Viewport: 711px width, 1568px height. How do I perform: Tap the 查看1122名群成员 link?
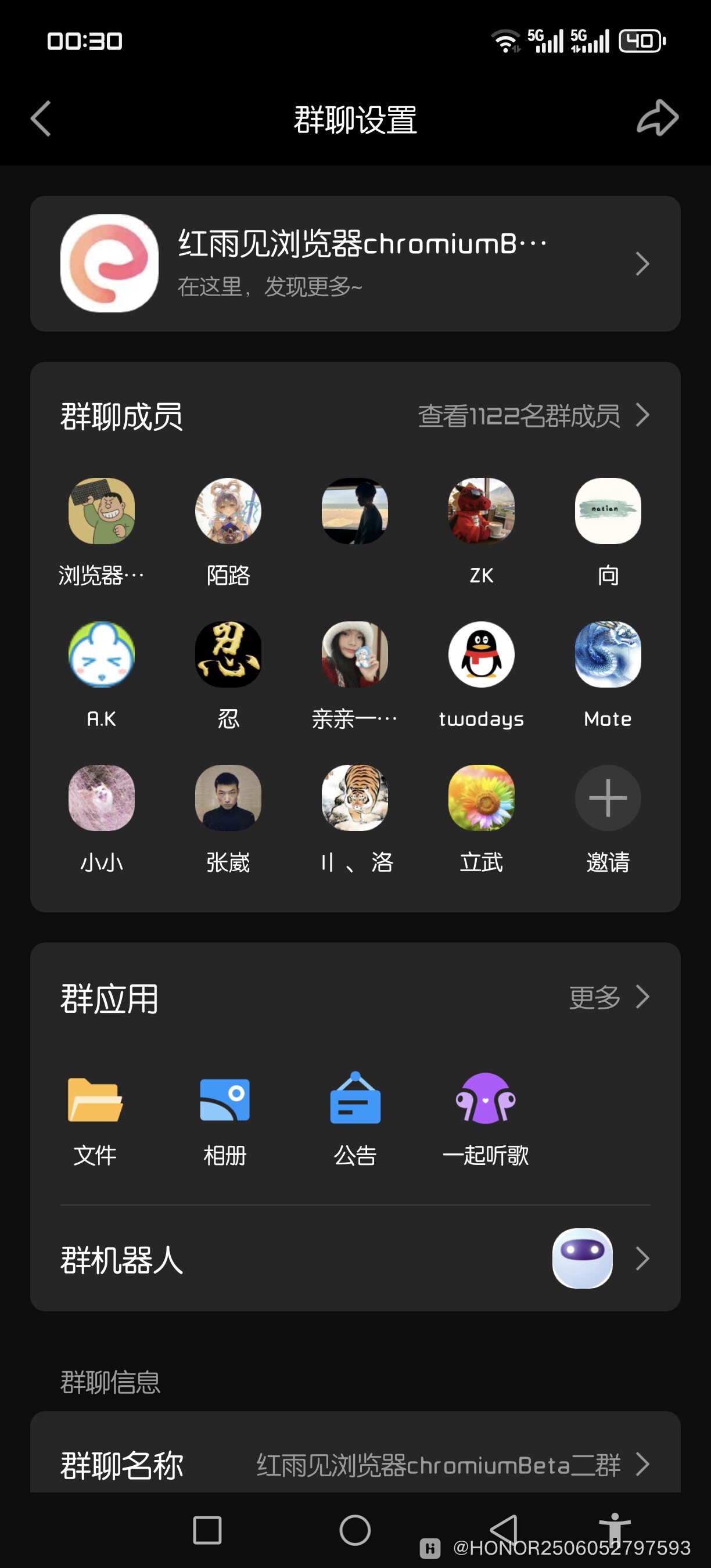click(x=520, y=416)
